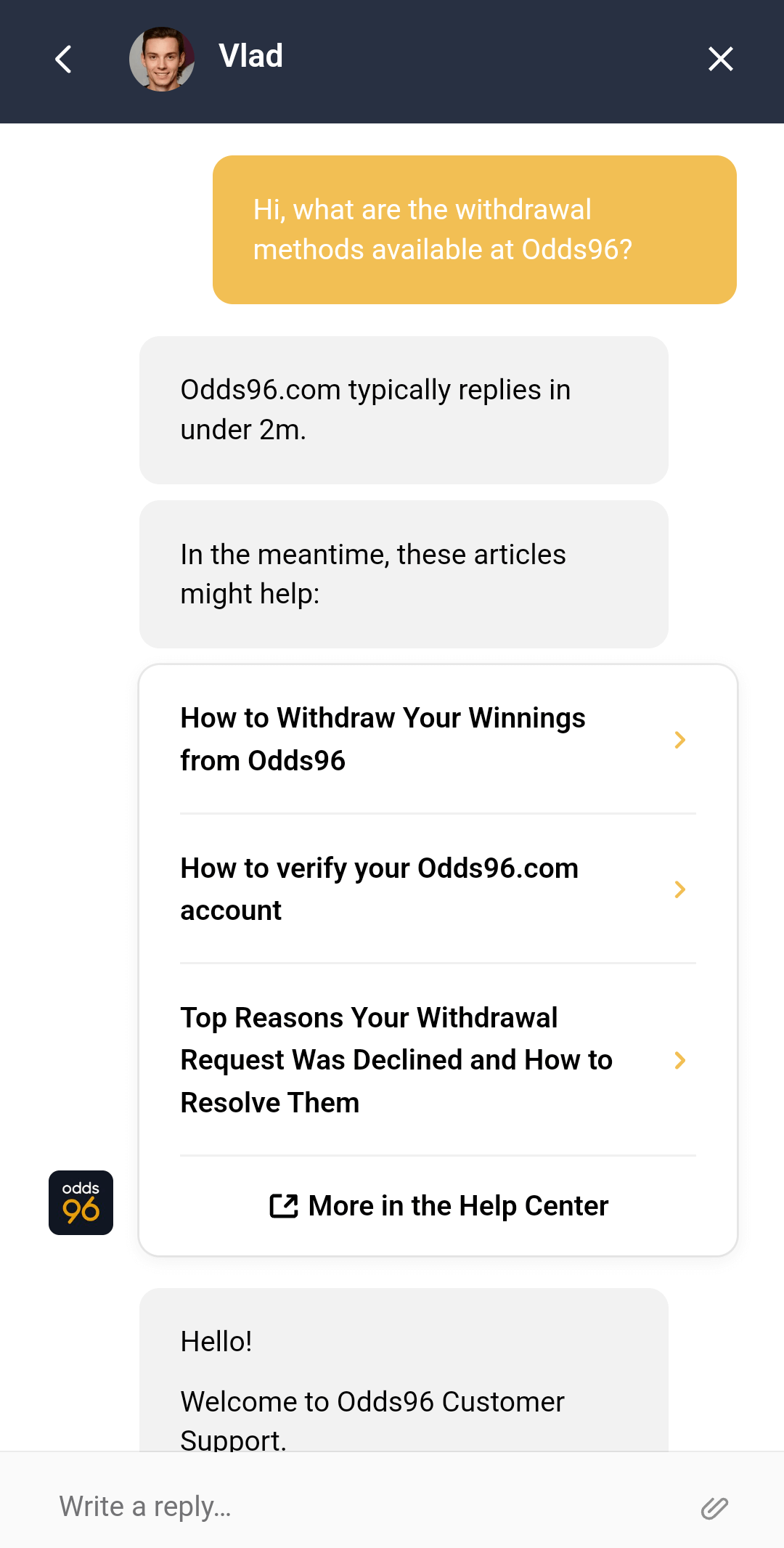Open Top Reasons Withdrawal Request Was Declined article
Viewport: 784px width, 1548px height.
(438, 1059)
